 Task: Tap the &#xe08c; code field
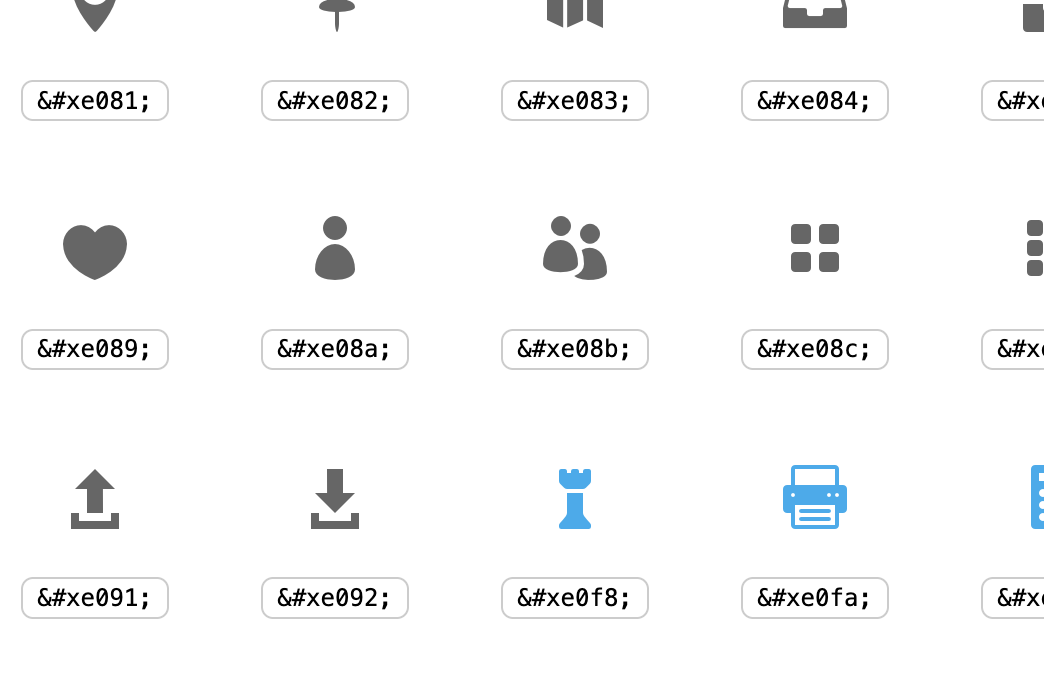point(815,350)
